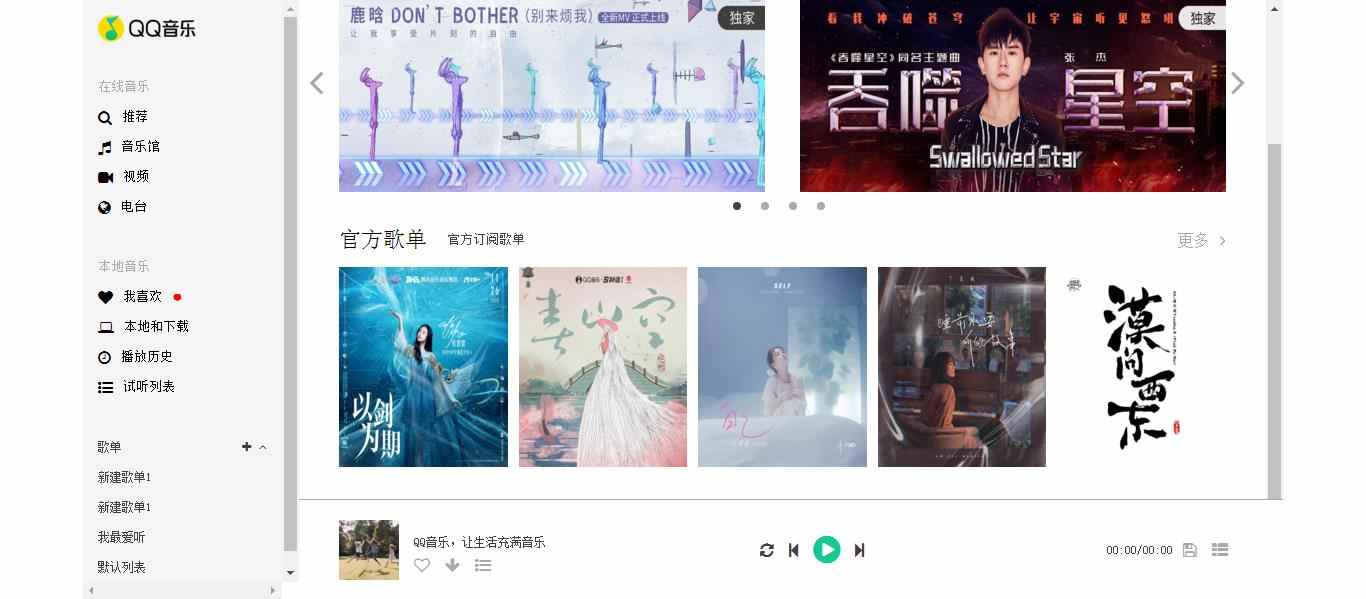Like the current song with heart icon
This screenshot has width=1366, height=599.
[x=422, y=566]
